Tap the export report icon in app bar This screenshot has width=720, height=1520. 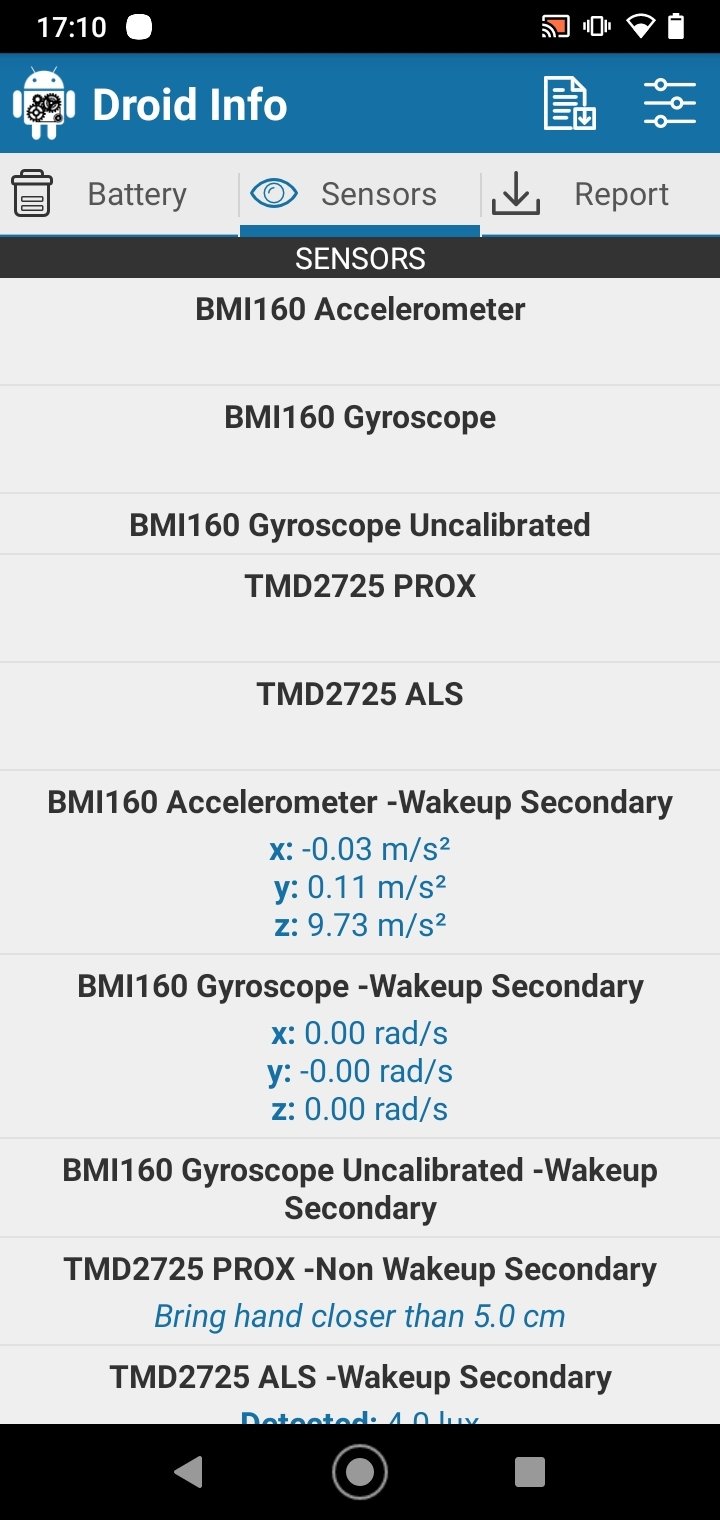(569, 104)
